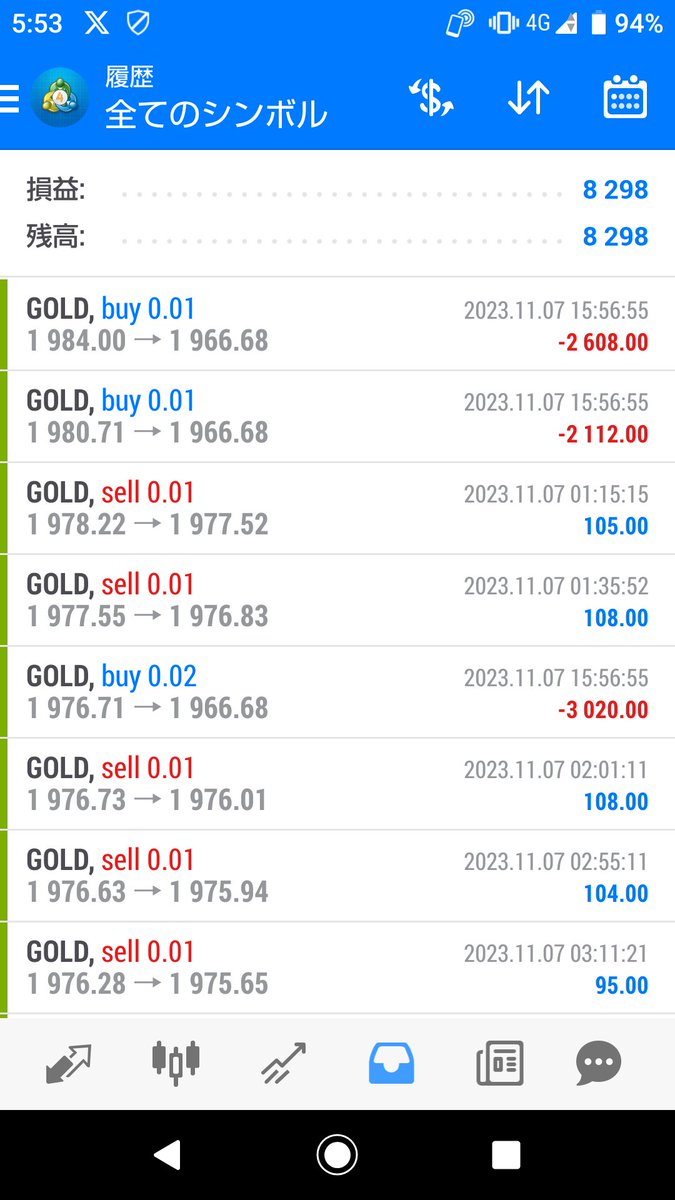View GOLD sell trade with 95.00 profit

coord(338,969)
